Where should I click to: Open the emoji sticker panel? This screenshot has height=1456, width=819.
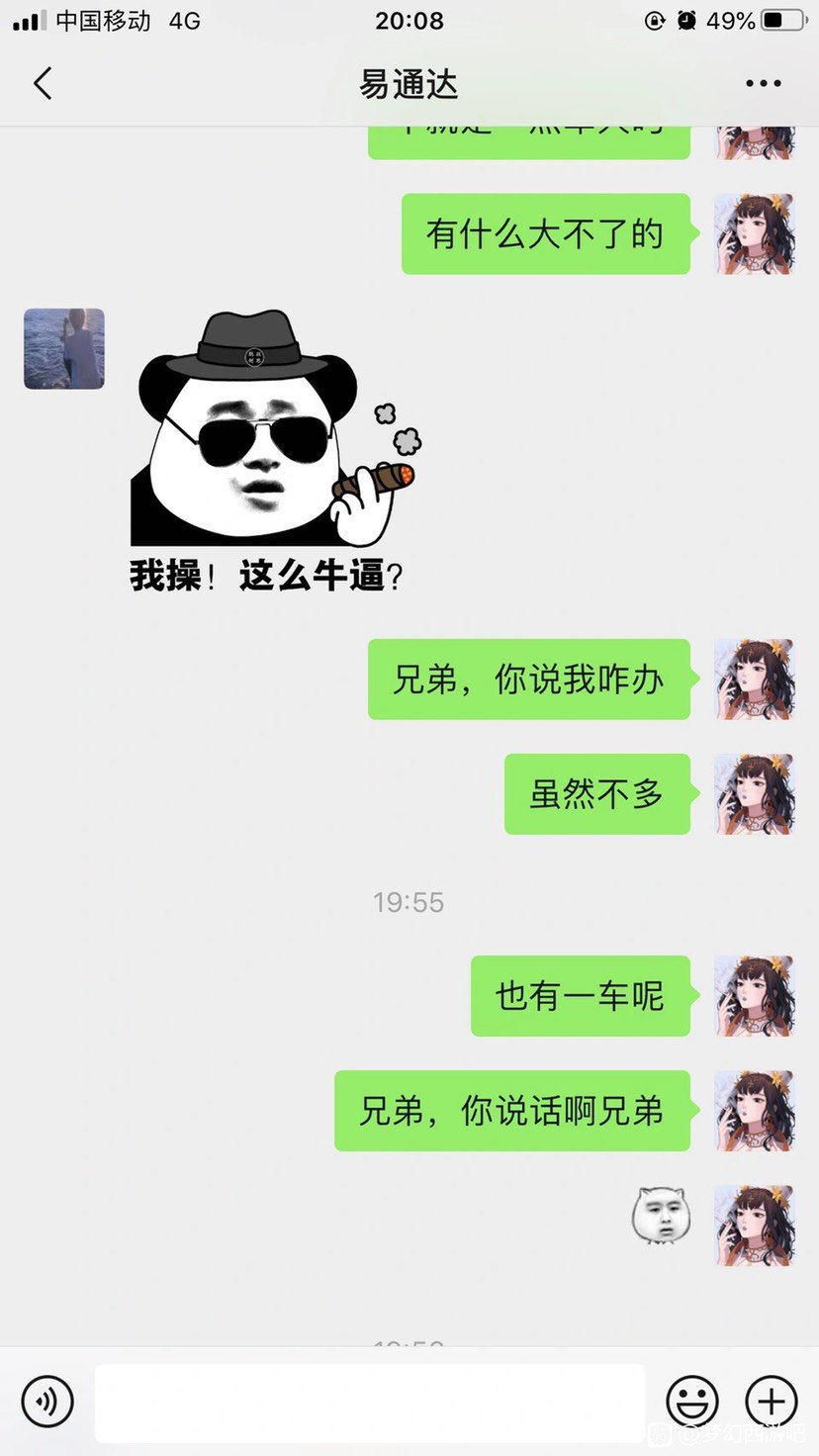coord(692,1401)
